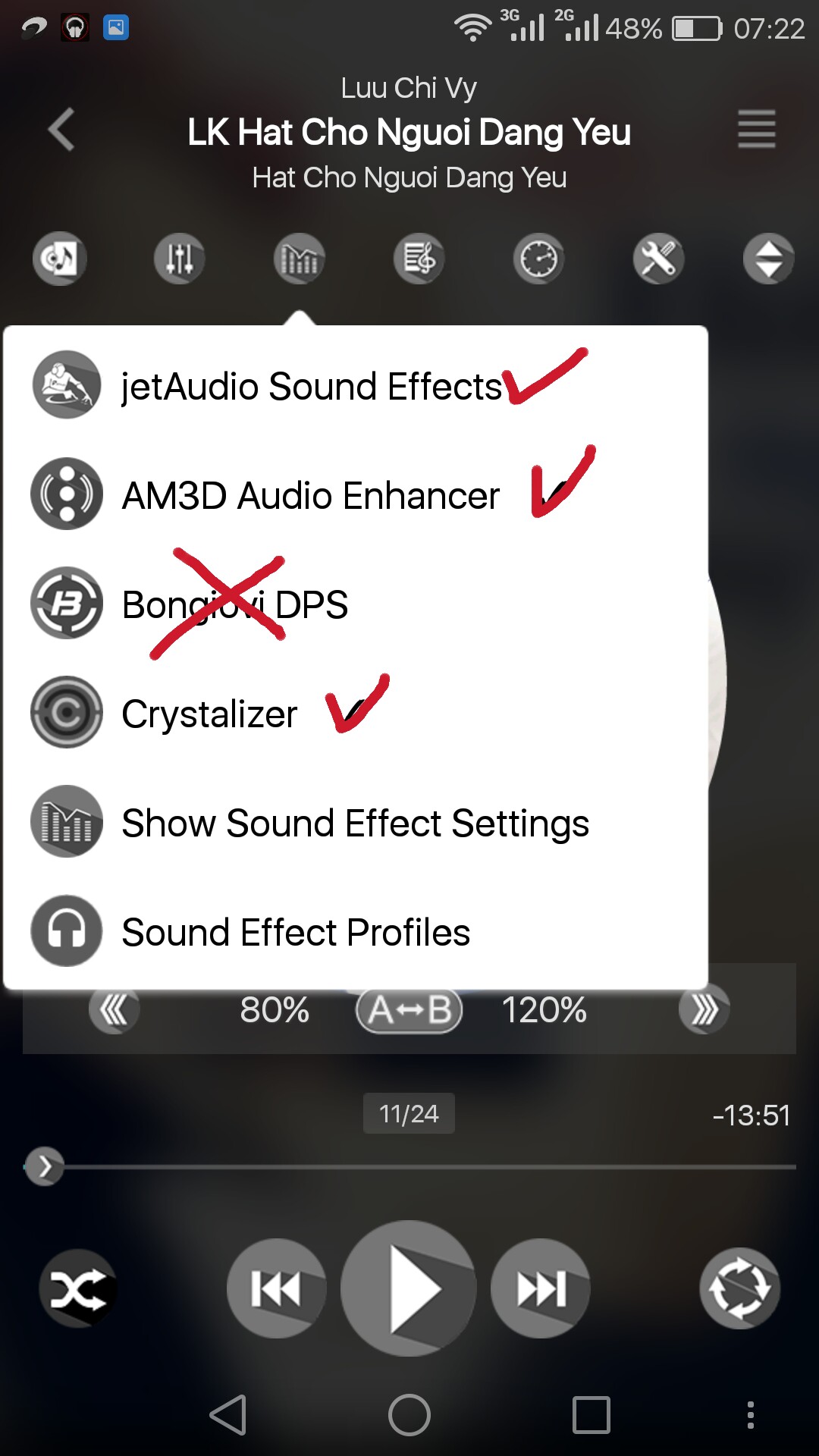Open Show Sound Effect Settings
The width and height of the screenshot is (819, 1456).
[x=354, y=823]
